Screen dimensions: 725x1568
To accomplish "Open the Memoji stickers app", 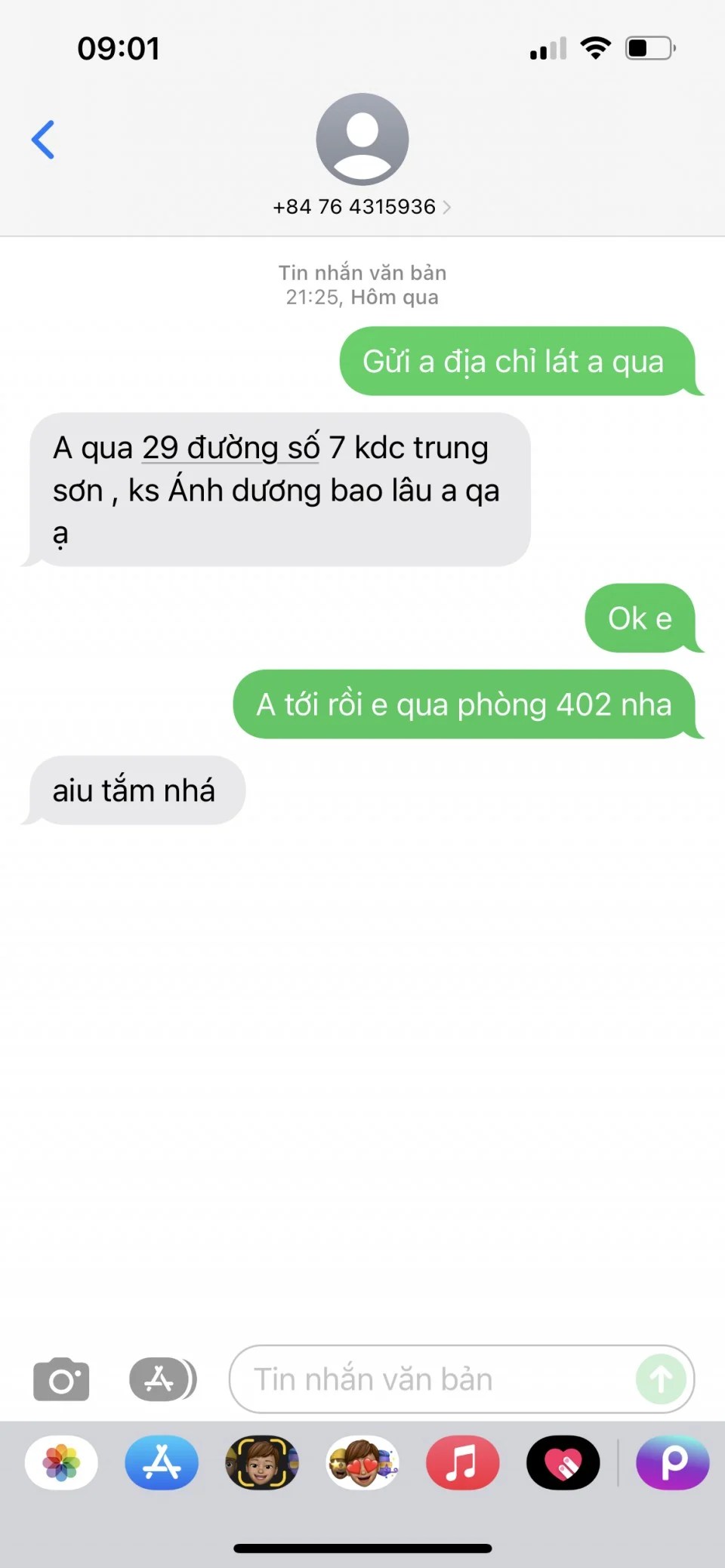I will coord(362,1462).
